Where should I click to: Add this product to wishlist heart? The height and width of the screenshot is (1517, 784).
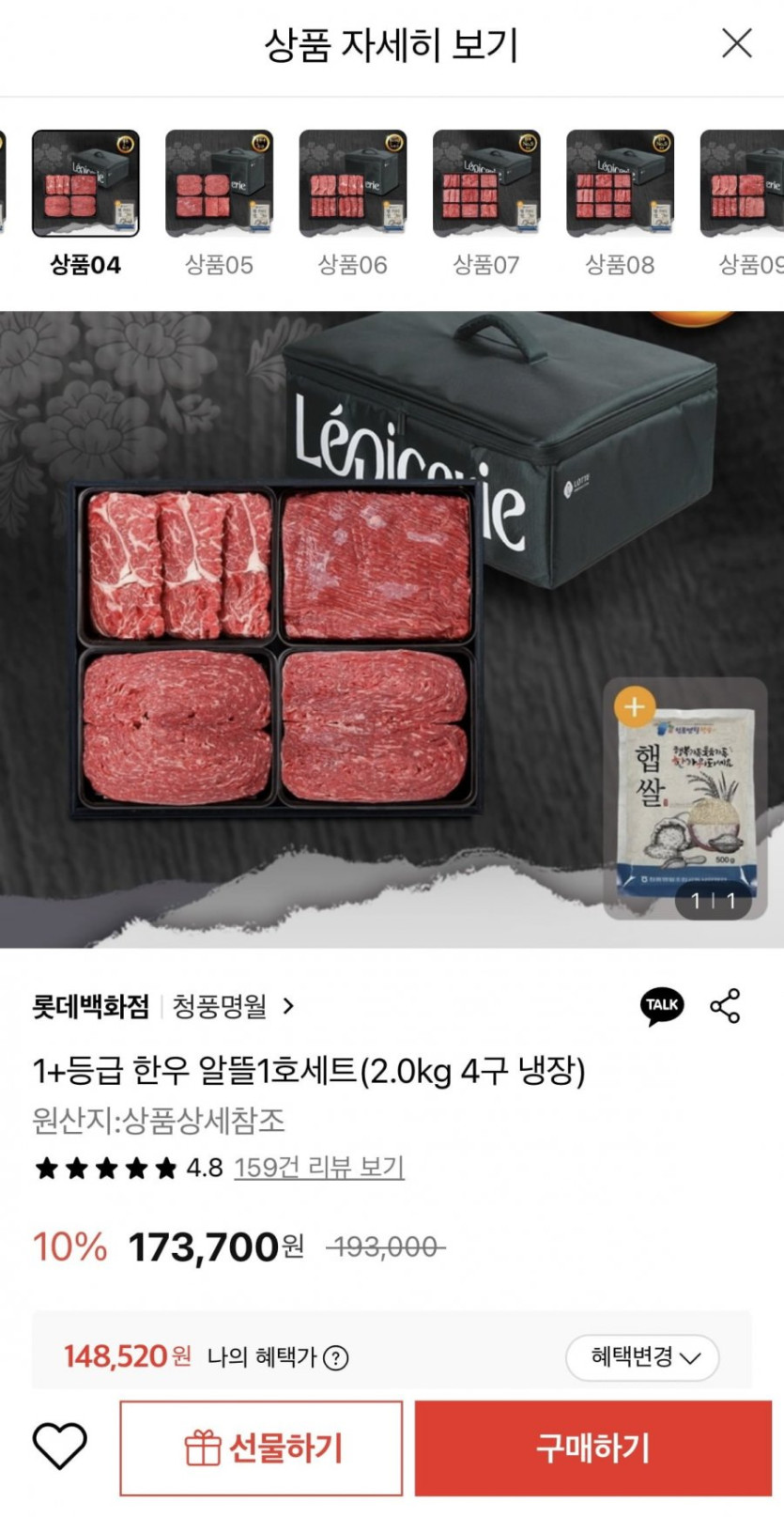tap(60, 1447)
